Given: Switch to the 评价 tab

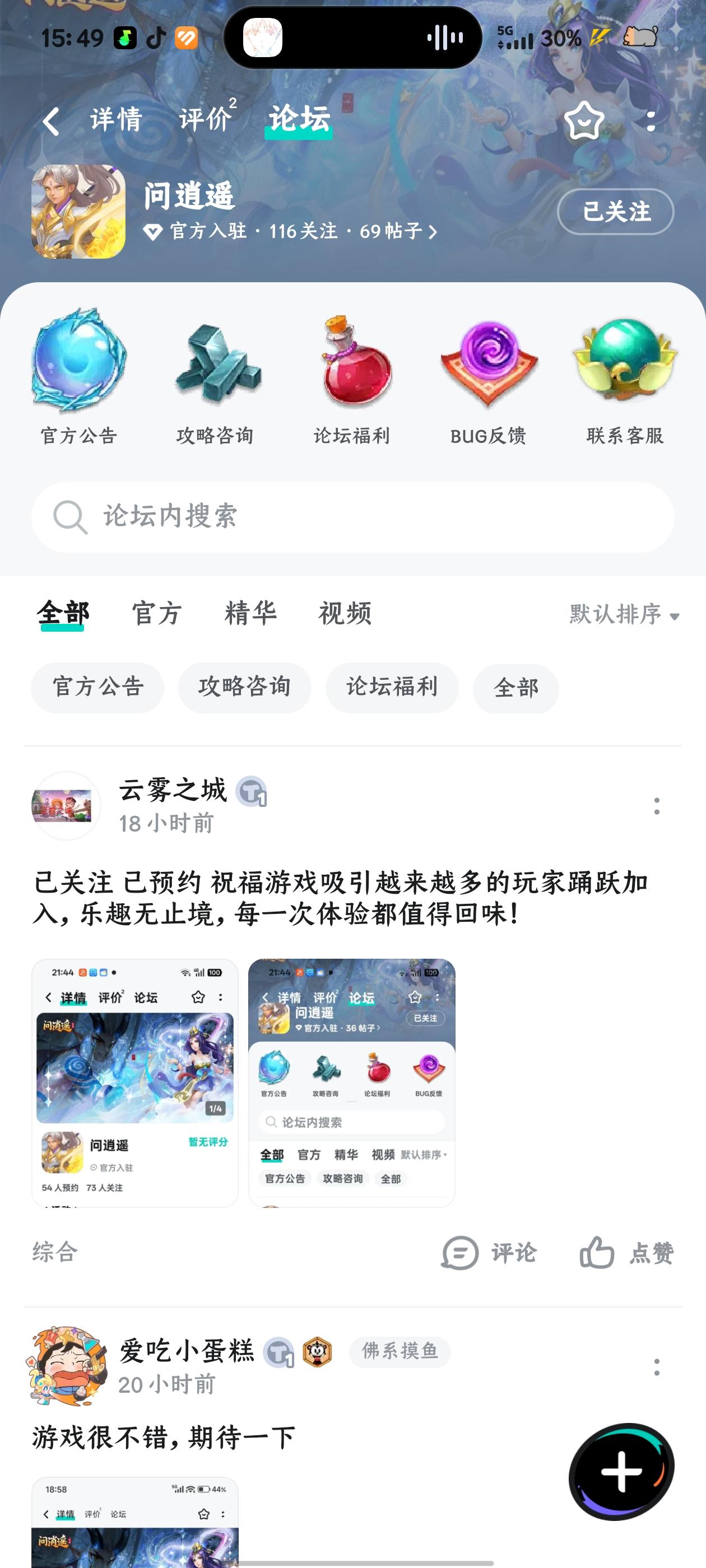Looking at the screenshot, I should [204, 120].
